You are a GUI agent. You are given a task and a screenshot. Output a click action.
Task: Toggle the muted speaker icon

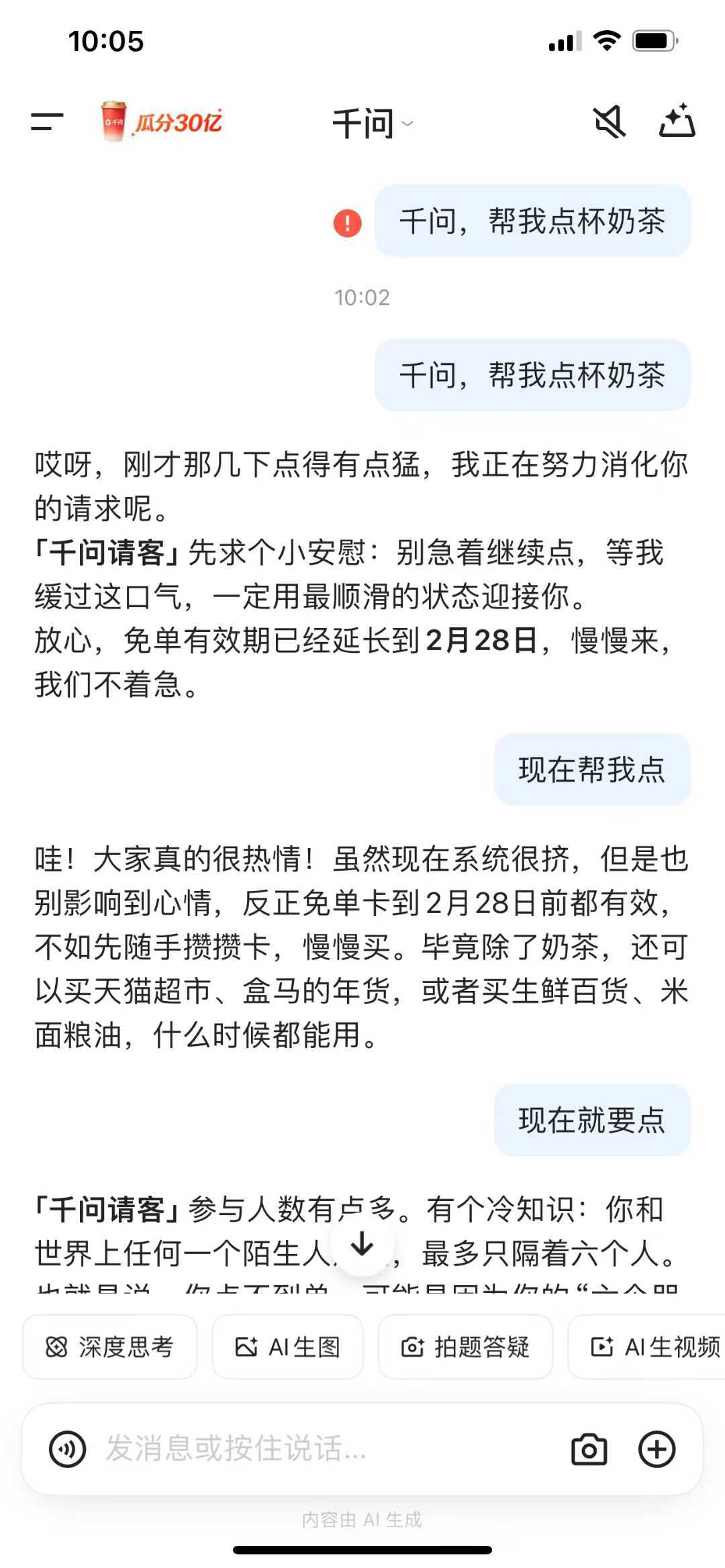[x=609, y=122]
